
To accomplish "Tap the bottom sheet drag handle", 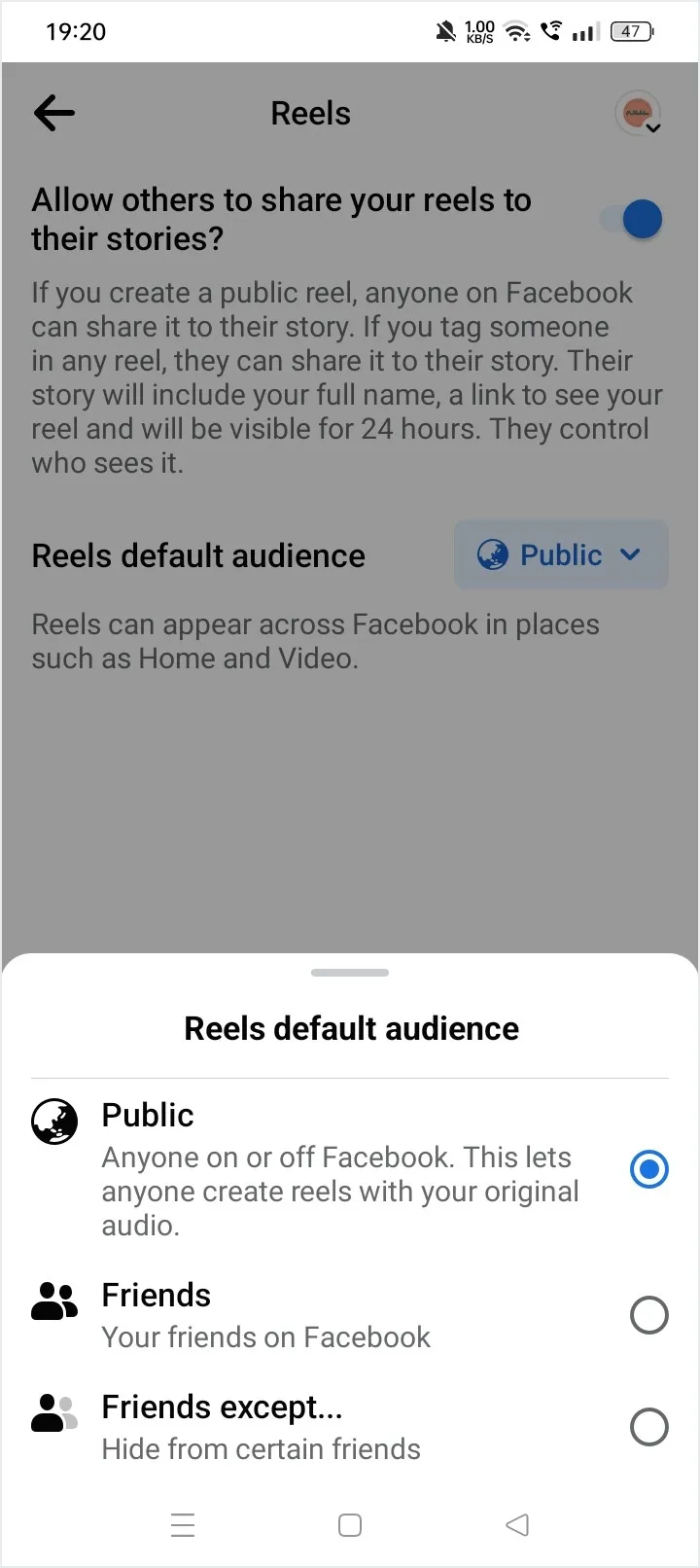I will point(350,973).
